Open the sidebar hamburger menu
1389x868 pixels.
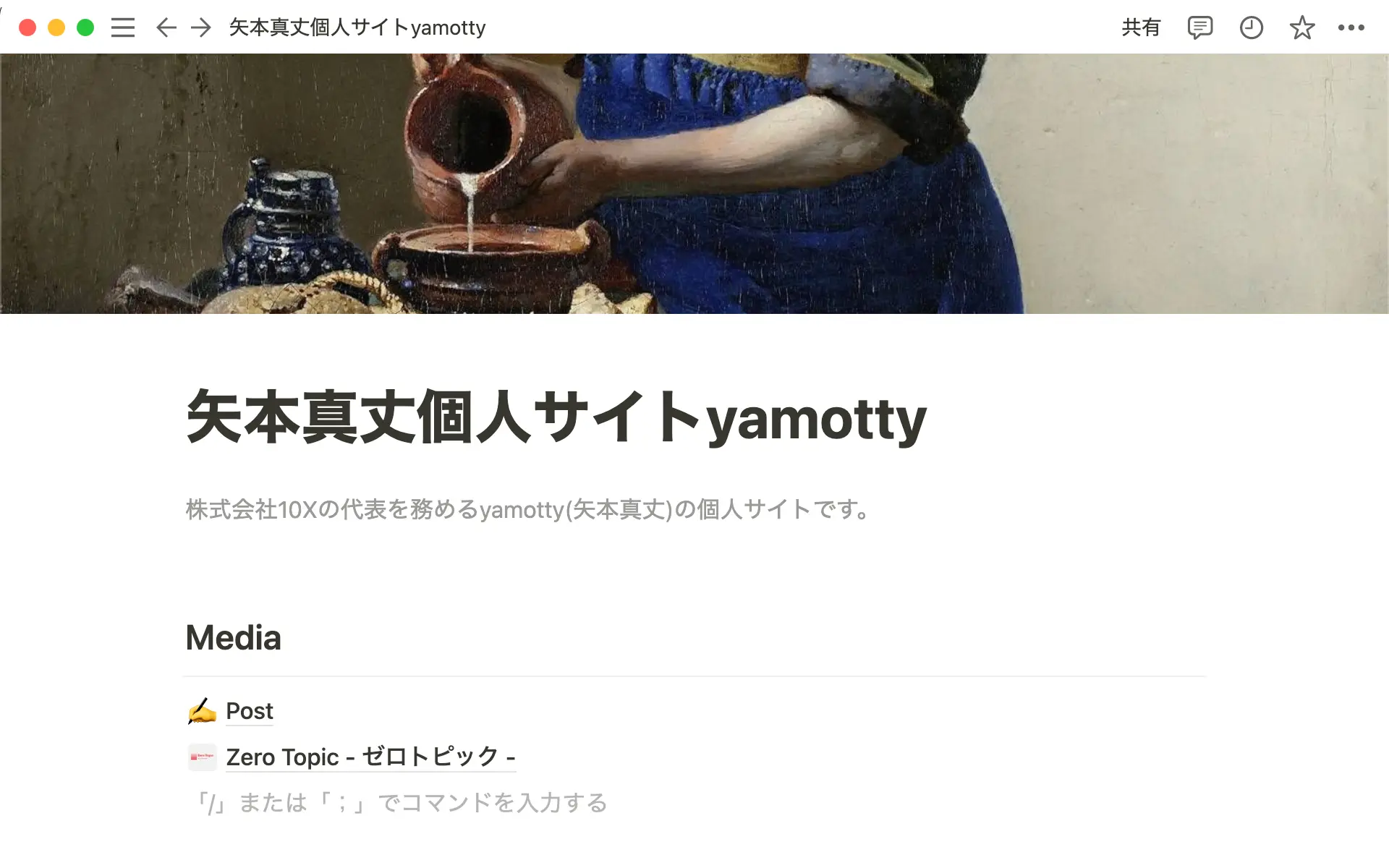click(123, 27)
